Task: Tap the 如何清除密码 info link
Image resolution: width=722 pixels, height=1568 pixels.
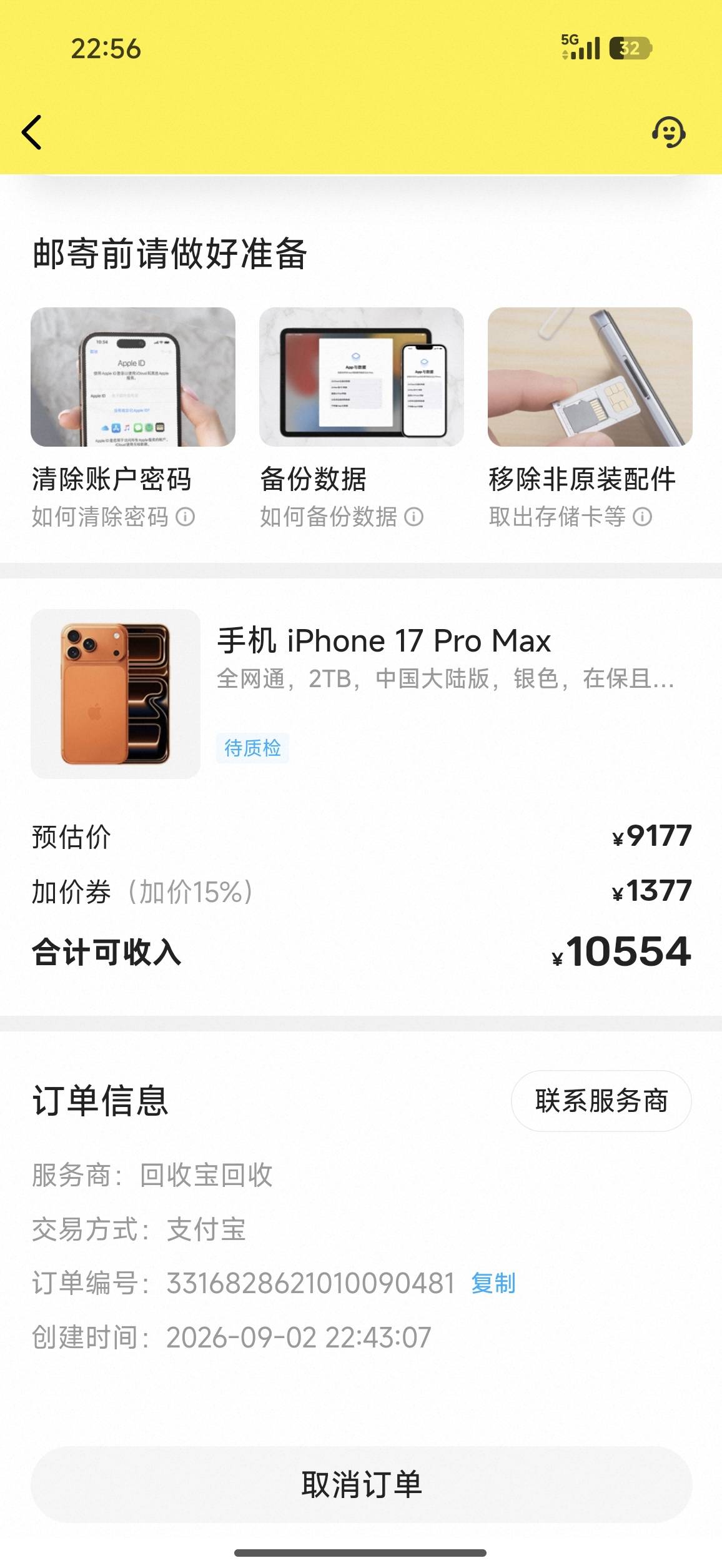Action: [x=113, y=517]
